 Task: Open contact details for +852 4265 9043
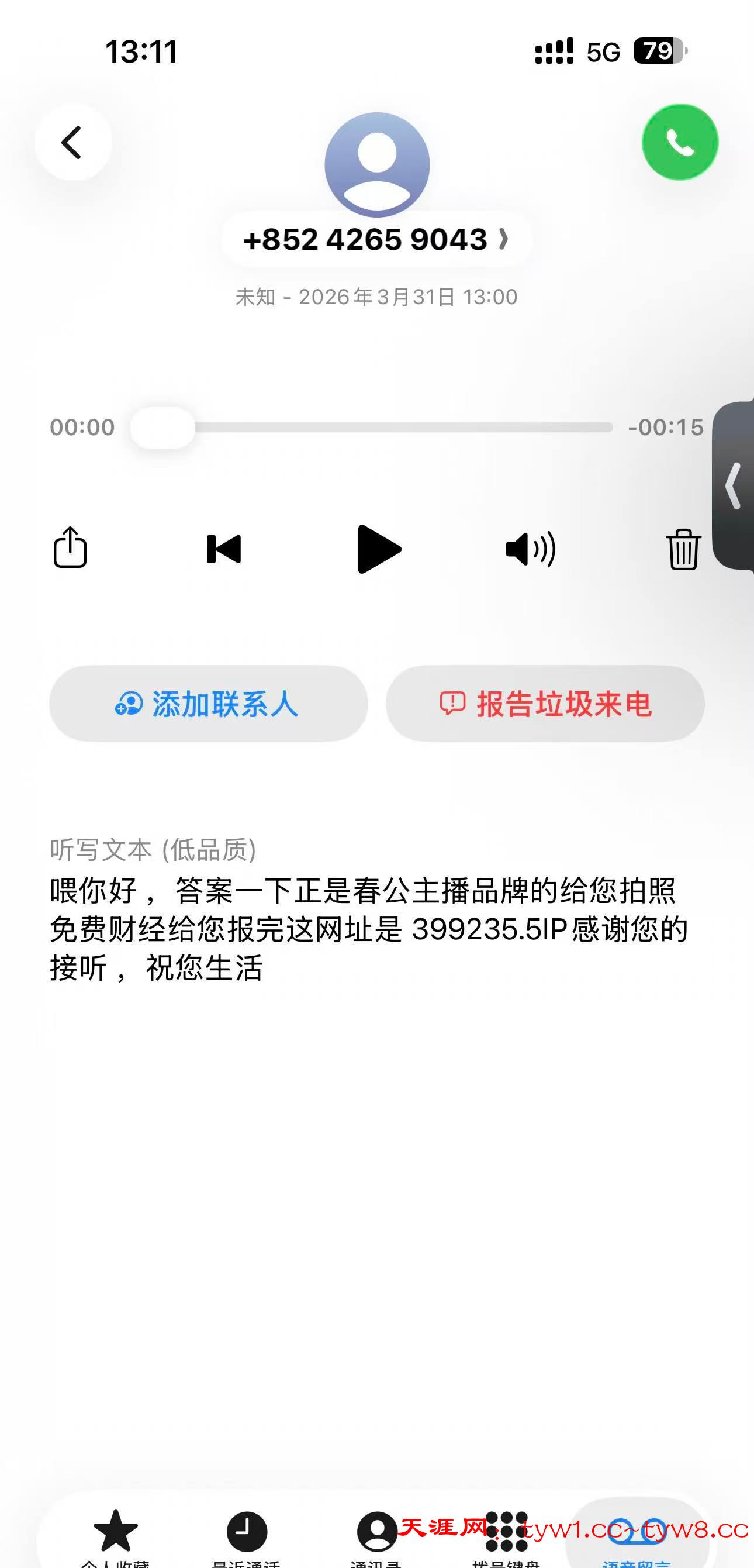pyautogui.click(x=376, y=239)
